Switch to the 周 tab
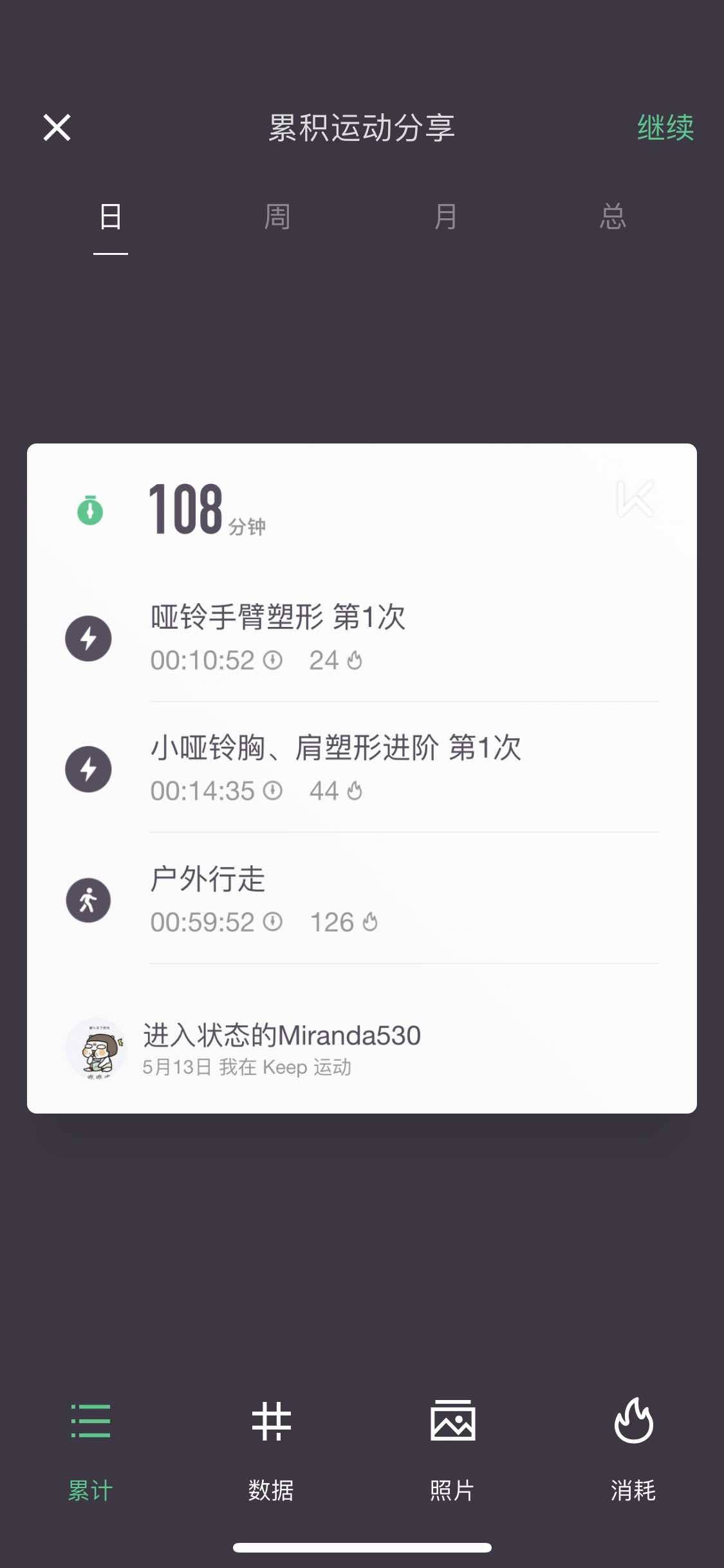 point(277,217)
